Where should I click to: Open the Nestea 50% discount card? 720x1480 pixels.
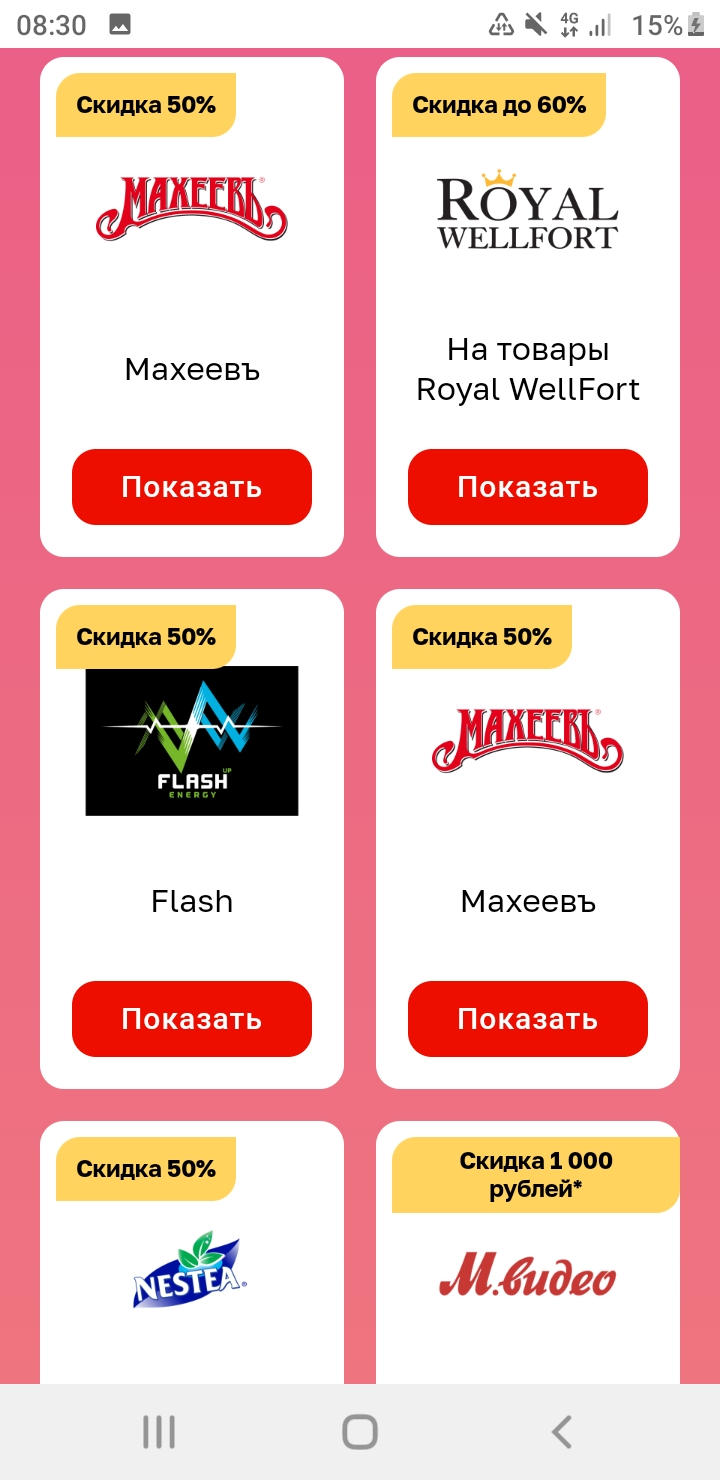tap(191, 1253)
